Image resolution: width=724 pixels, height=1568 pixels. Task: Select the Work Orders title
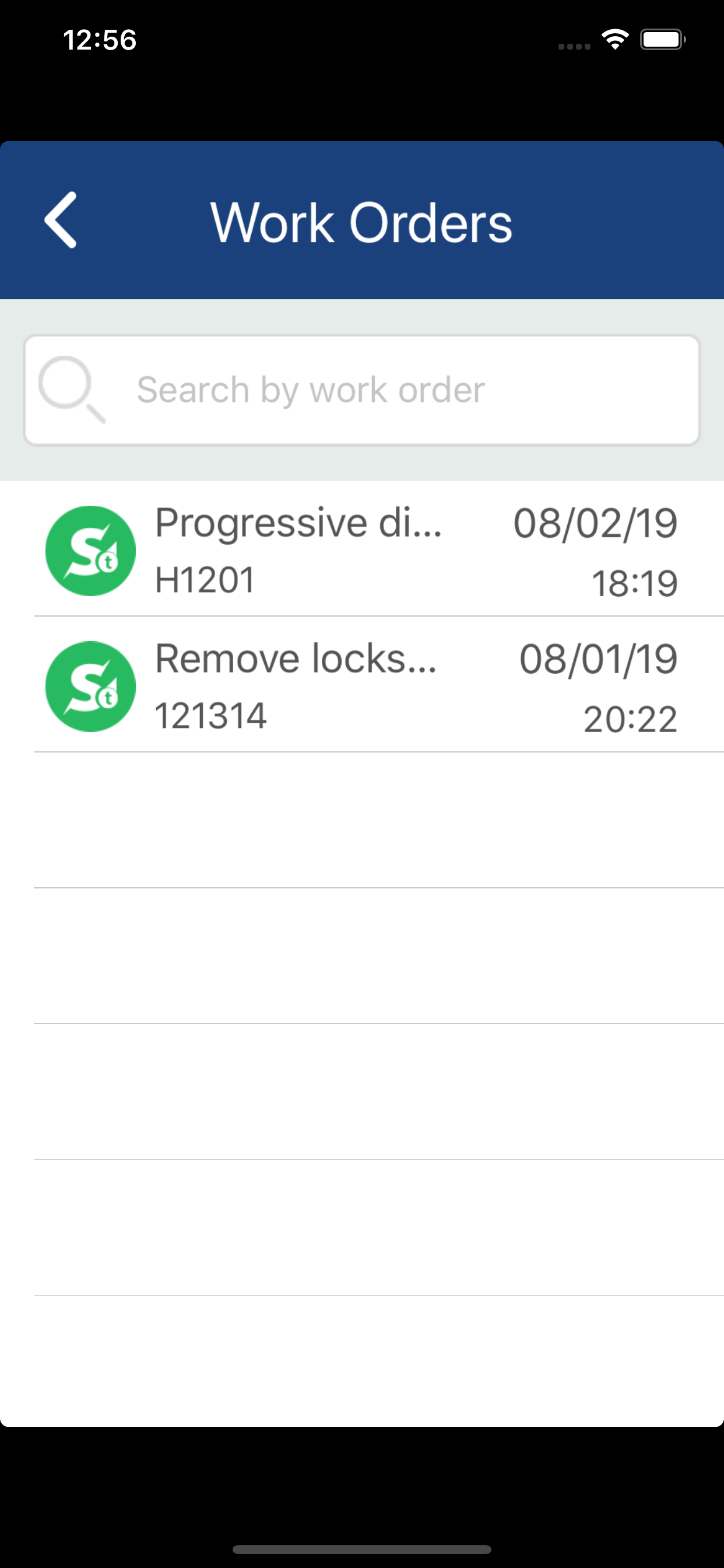coord(362,223)
